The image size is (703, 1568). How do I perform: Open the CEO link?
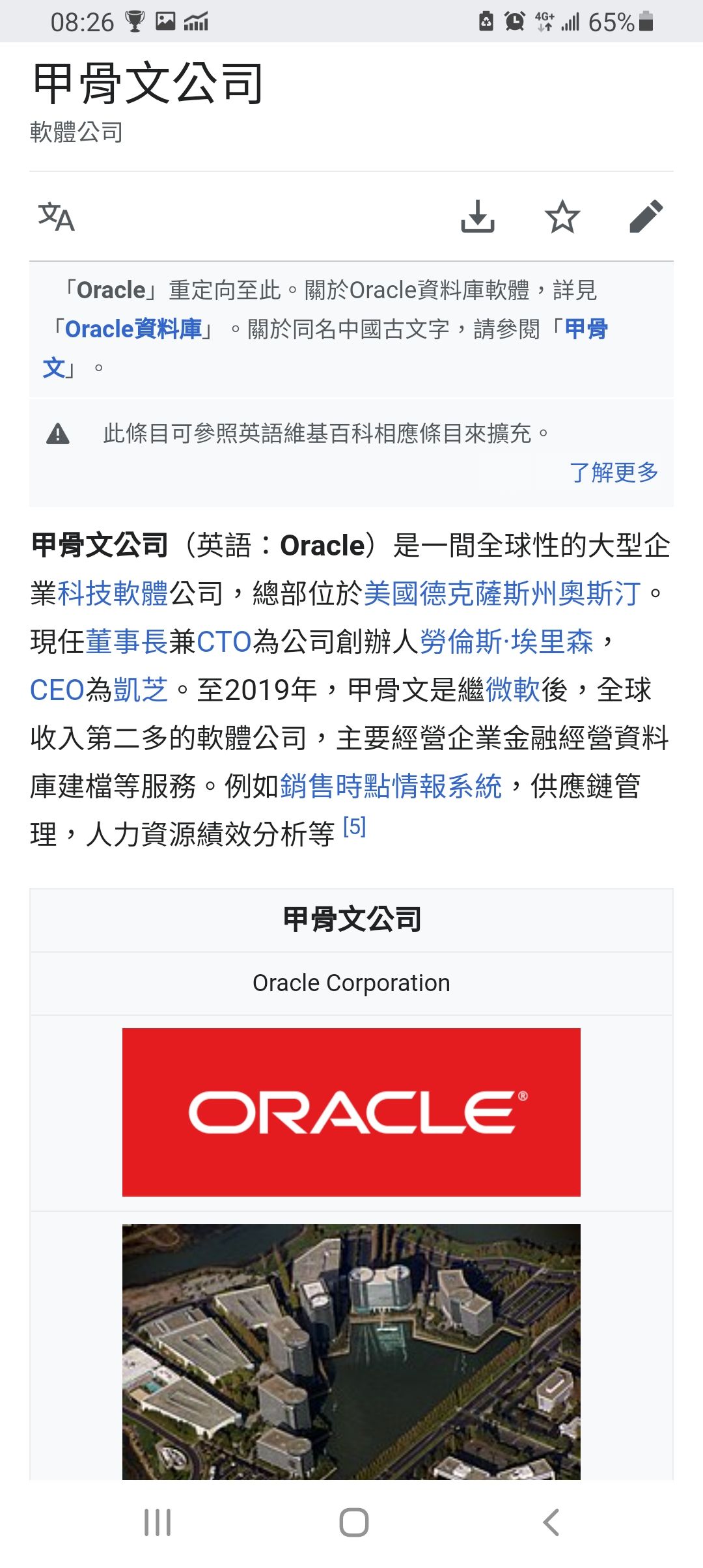coord(57,690)
